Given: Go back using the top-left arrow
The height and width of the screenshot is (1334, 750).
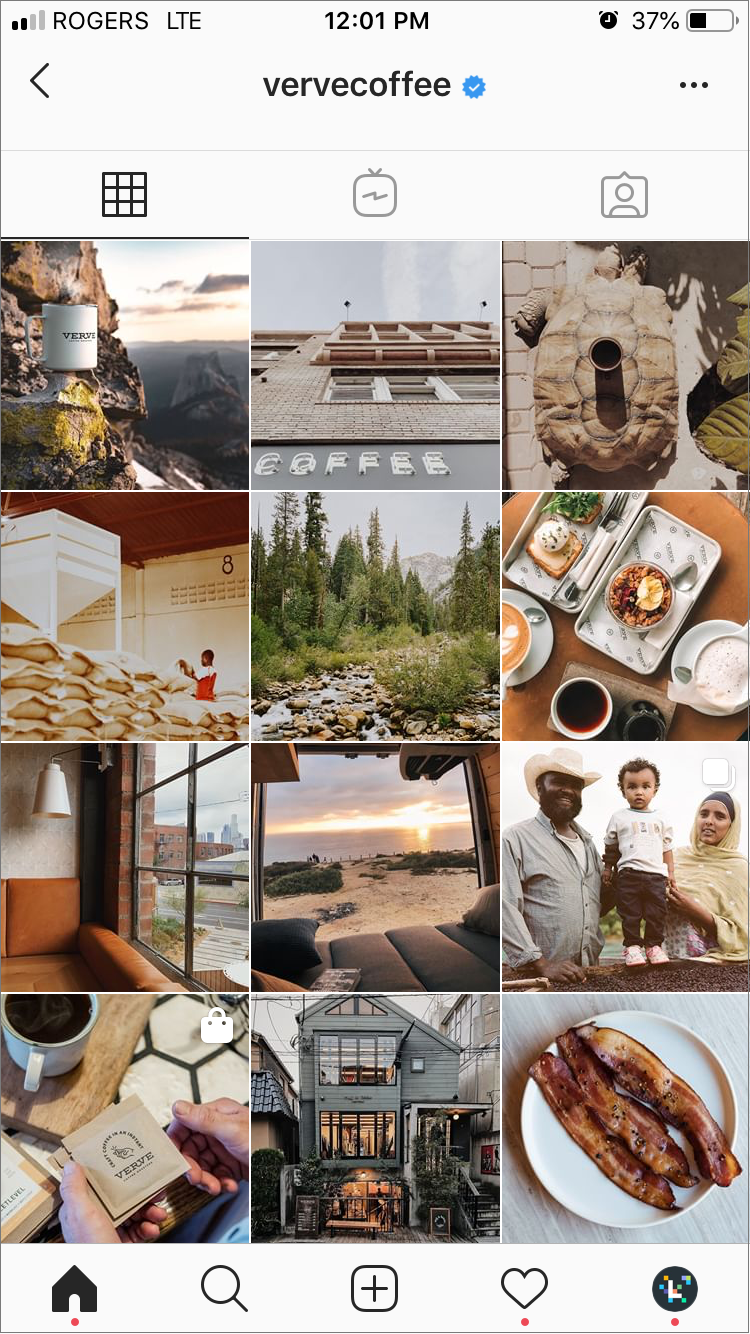Looking at the screenshot, I should pos(40,81).
